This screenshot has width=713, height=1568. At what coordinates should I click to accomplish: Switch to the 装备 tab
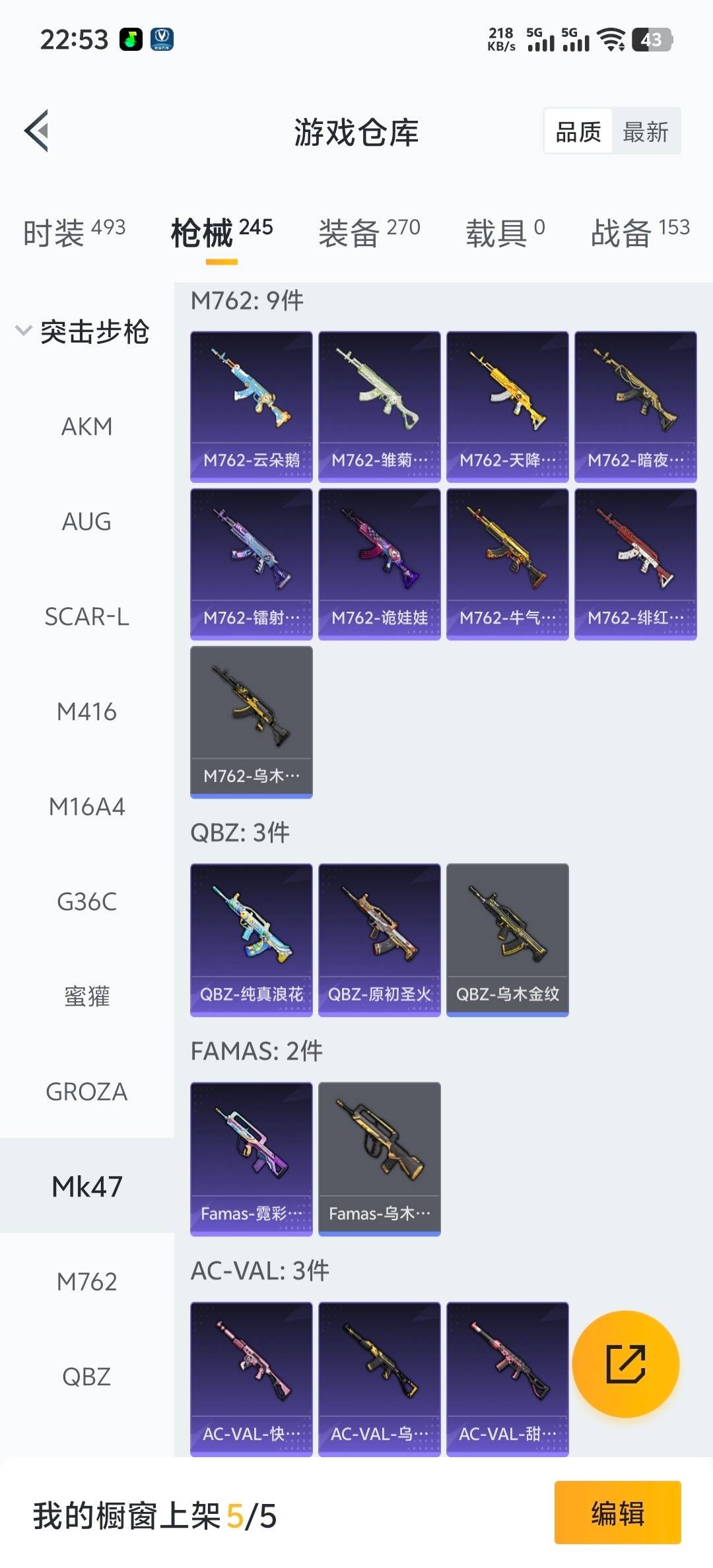[x=369, y=232]
